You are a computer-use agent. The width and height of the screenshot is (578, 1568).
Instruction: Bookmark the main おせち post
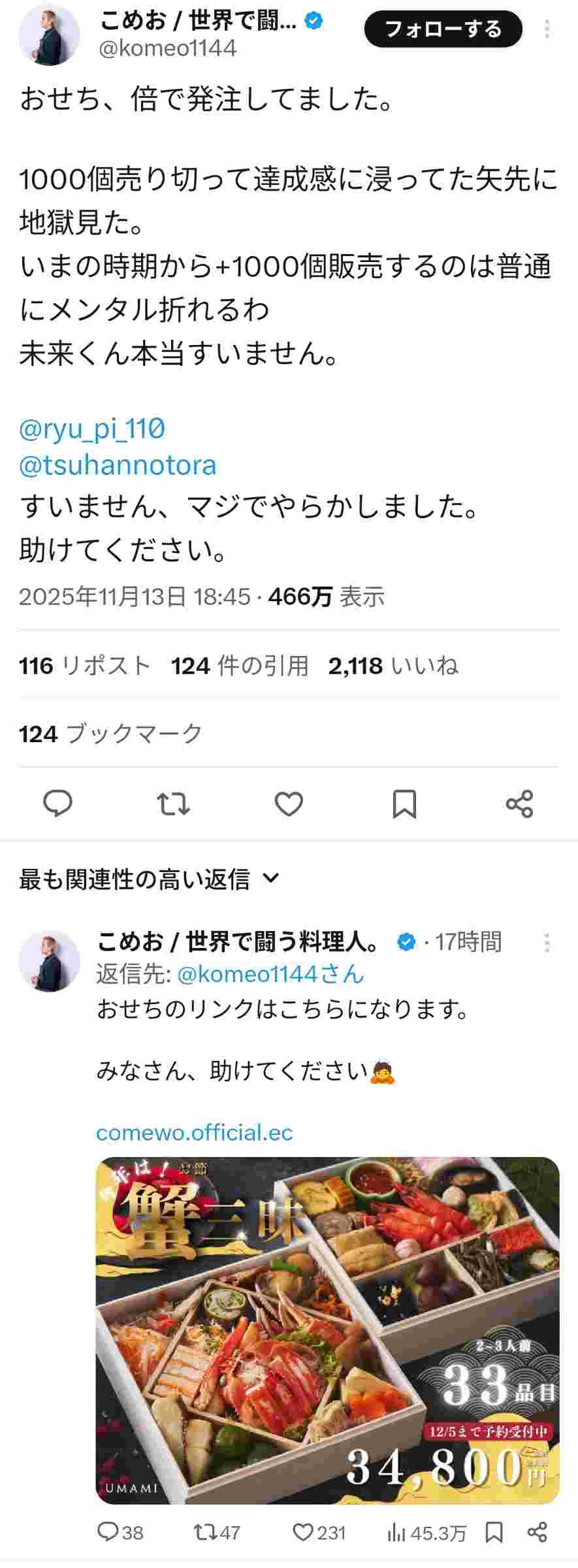pos(404,803)
